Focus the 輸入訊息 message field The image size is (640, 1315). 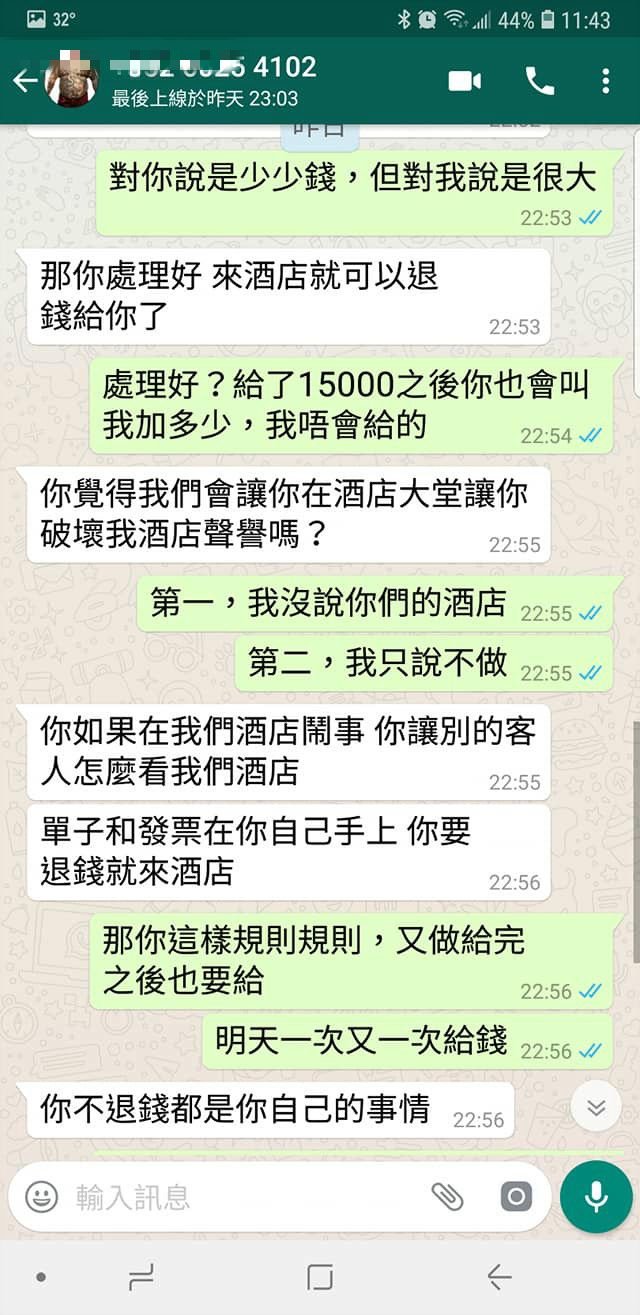click(240, 1197)
